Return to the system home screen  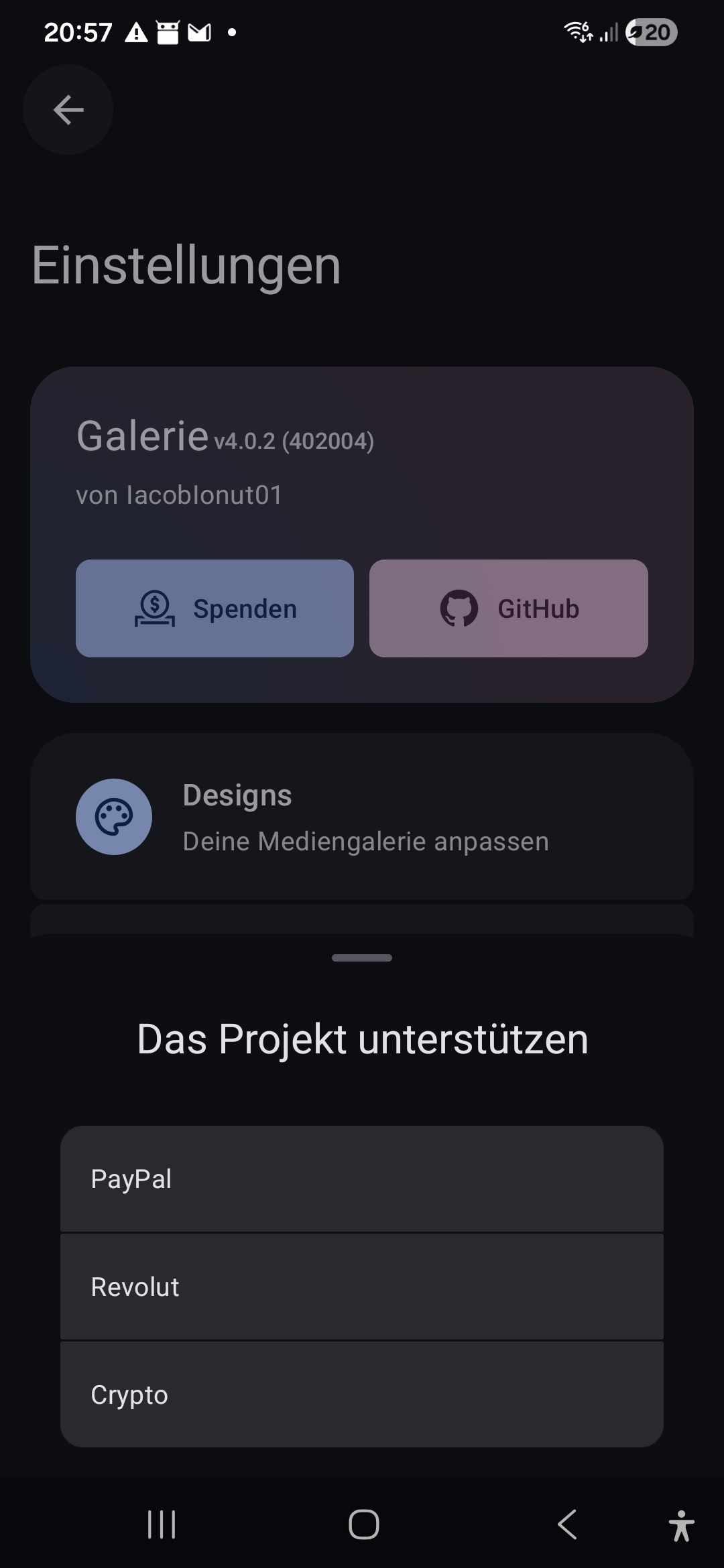pyautogui.click(x=364, y=1524)
